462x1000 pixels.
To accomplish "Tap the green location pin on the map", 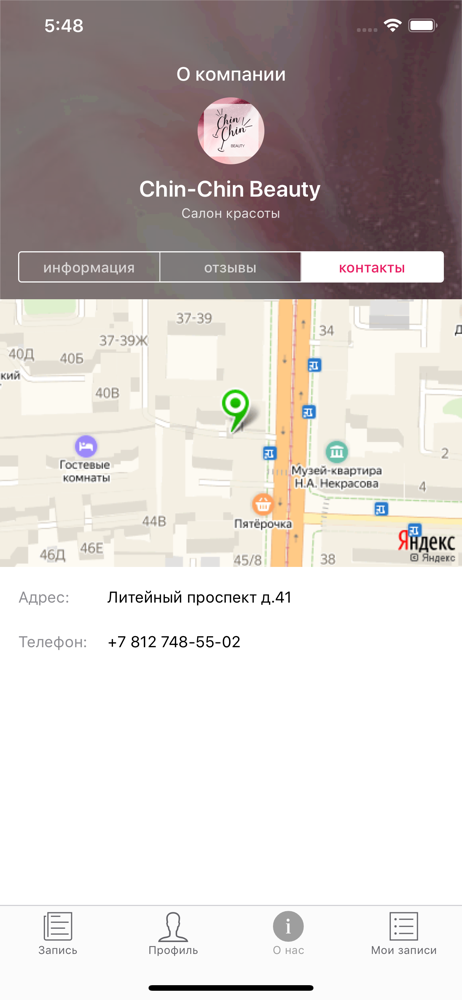I will pos(235,410).
